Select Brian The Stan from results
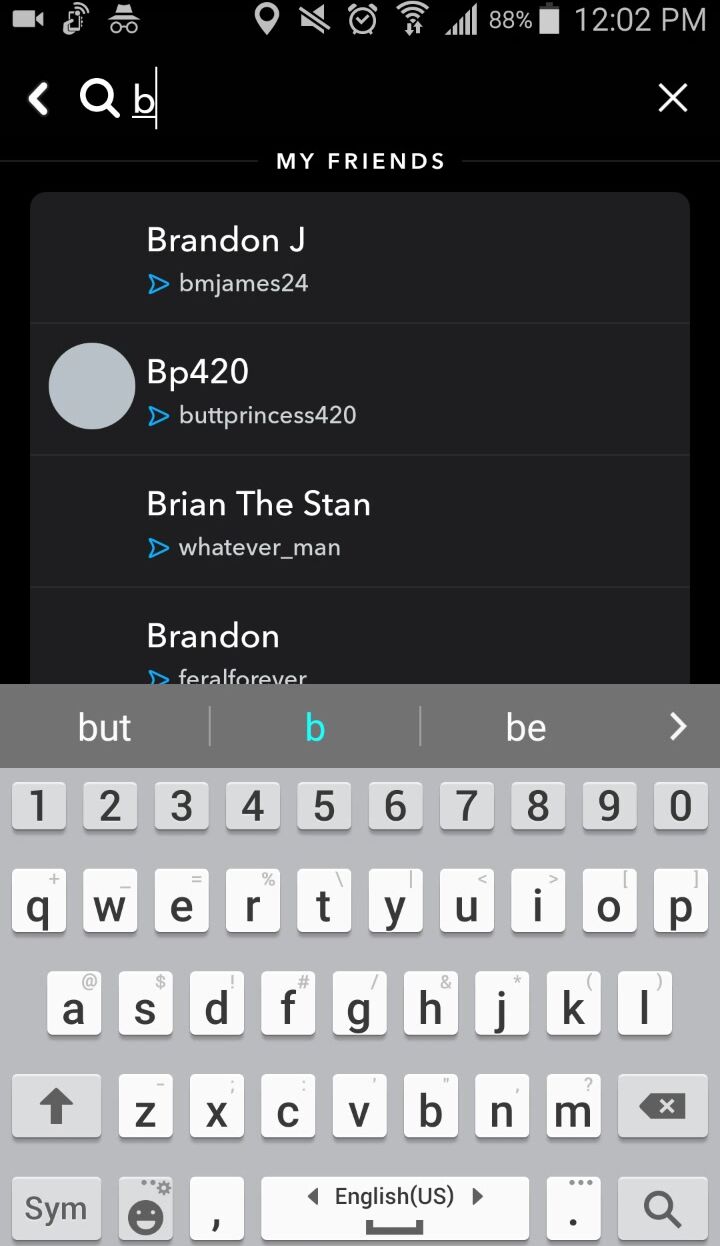This screenshot has height=1246, width=720. click(x=360, y=521)
